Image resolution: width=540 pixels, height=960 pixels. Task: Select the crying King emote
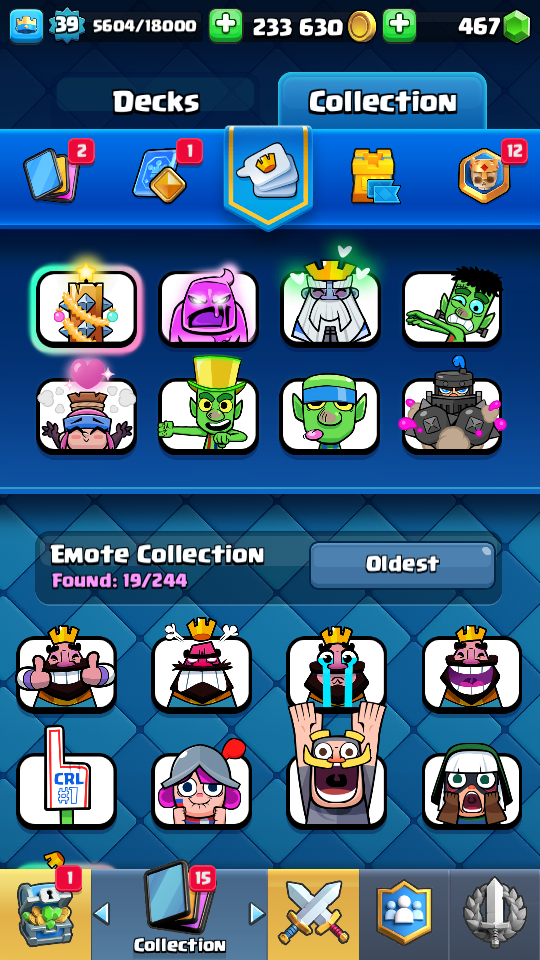[x=337, y=669]
